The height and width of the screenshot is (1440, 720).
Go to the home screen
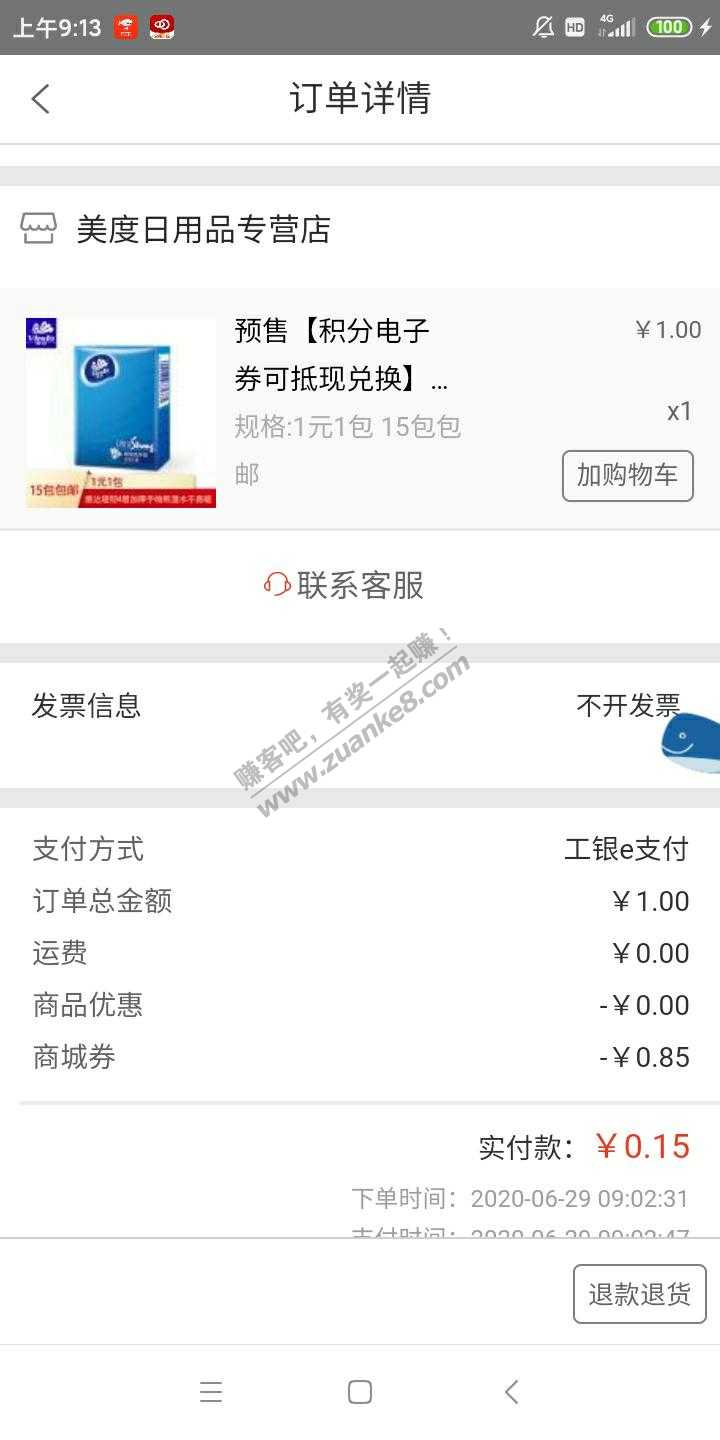(x=360, y=1392)
